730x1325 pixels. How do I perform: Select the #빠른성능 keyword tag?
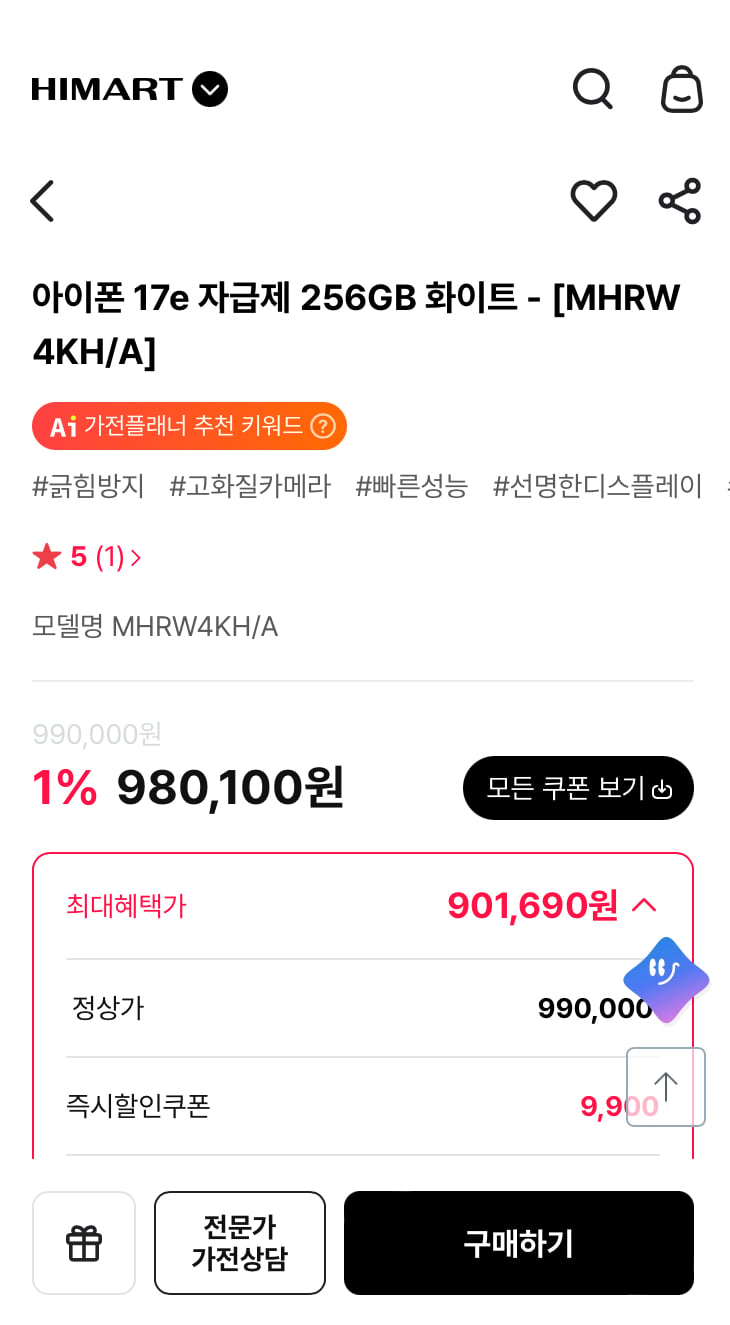click(x=412, y=487)
